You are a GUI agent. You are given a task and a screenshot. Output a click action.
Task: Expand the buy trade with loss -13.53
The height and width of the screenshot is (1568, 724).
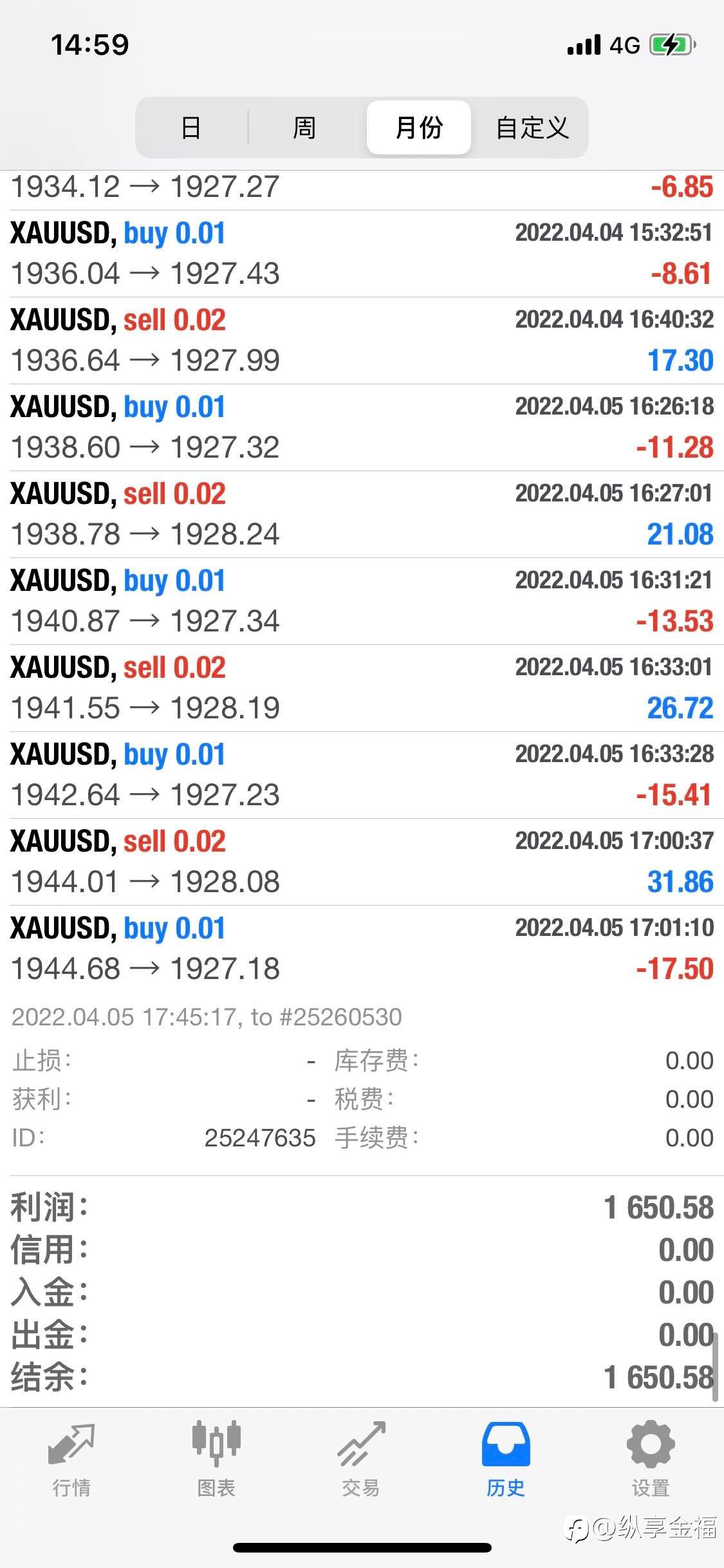362,601
